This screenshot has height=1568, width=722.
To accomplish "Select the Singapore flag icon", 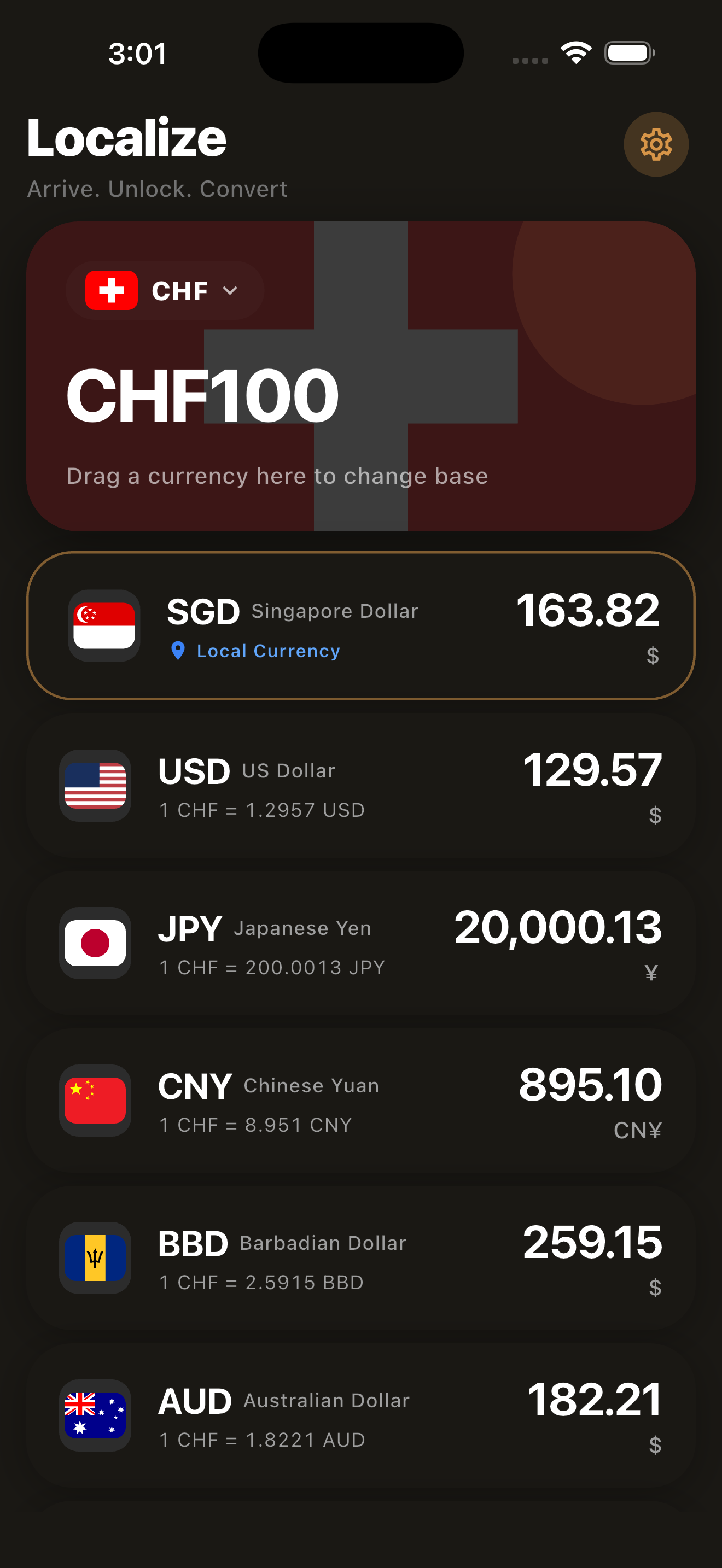I will 104,626.
